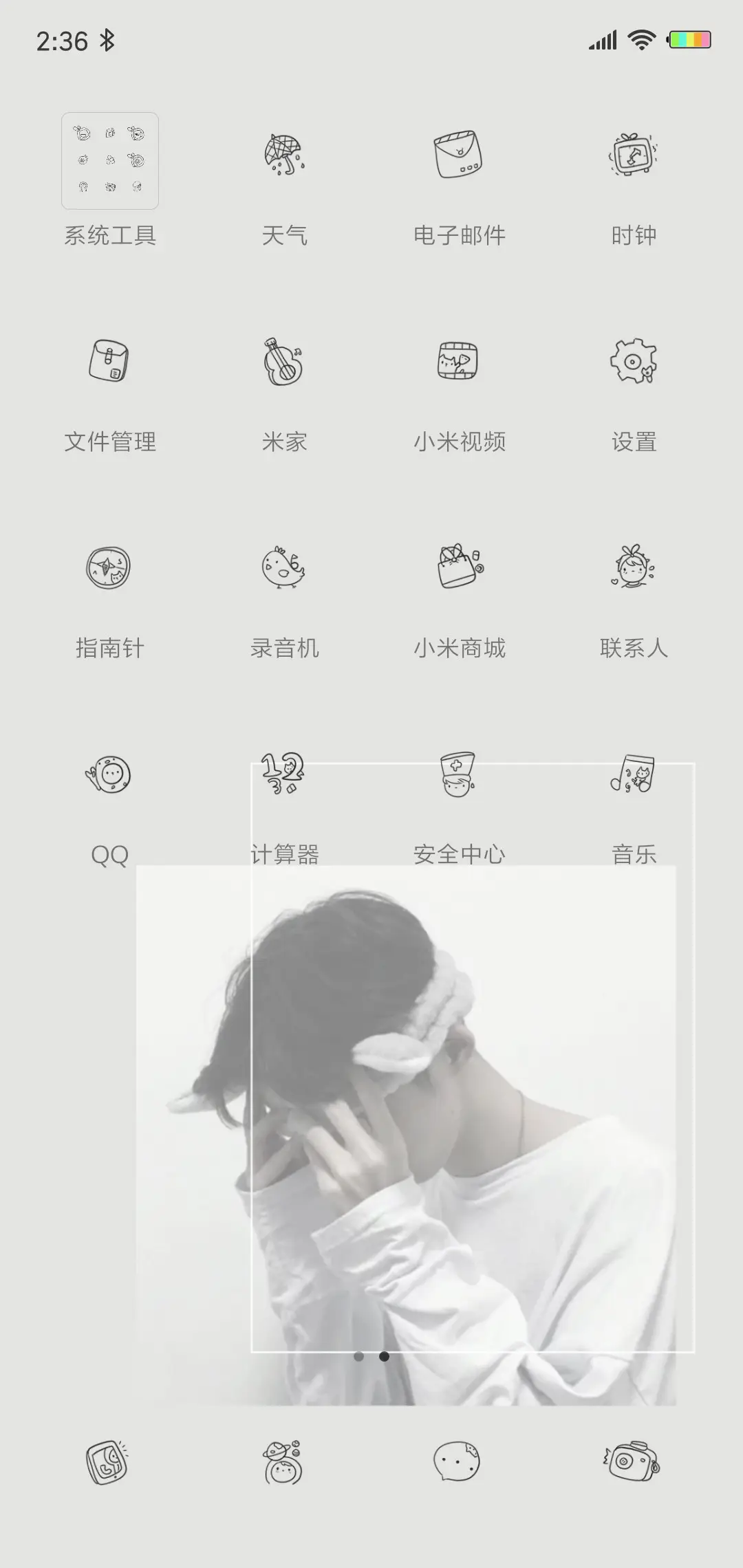Launch the camera from the dock
Screen dimensions: 743x1568
(633, 1461)
